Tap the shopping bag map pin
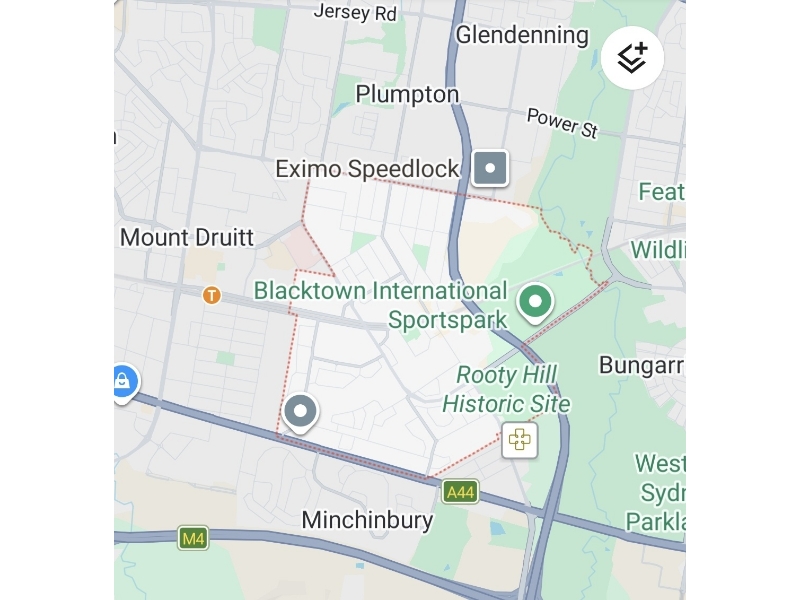 tap(122, 380)
